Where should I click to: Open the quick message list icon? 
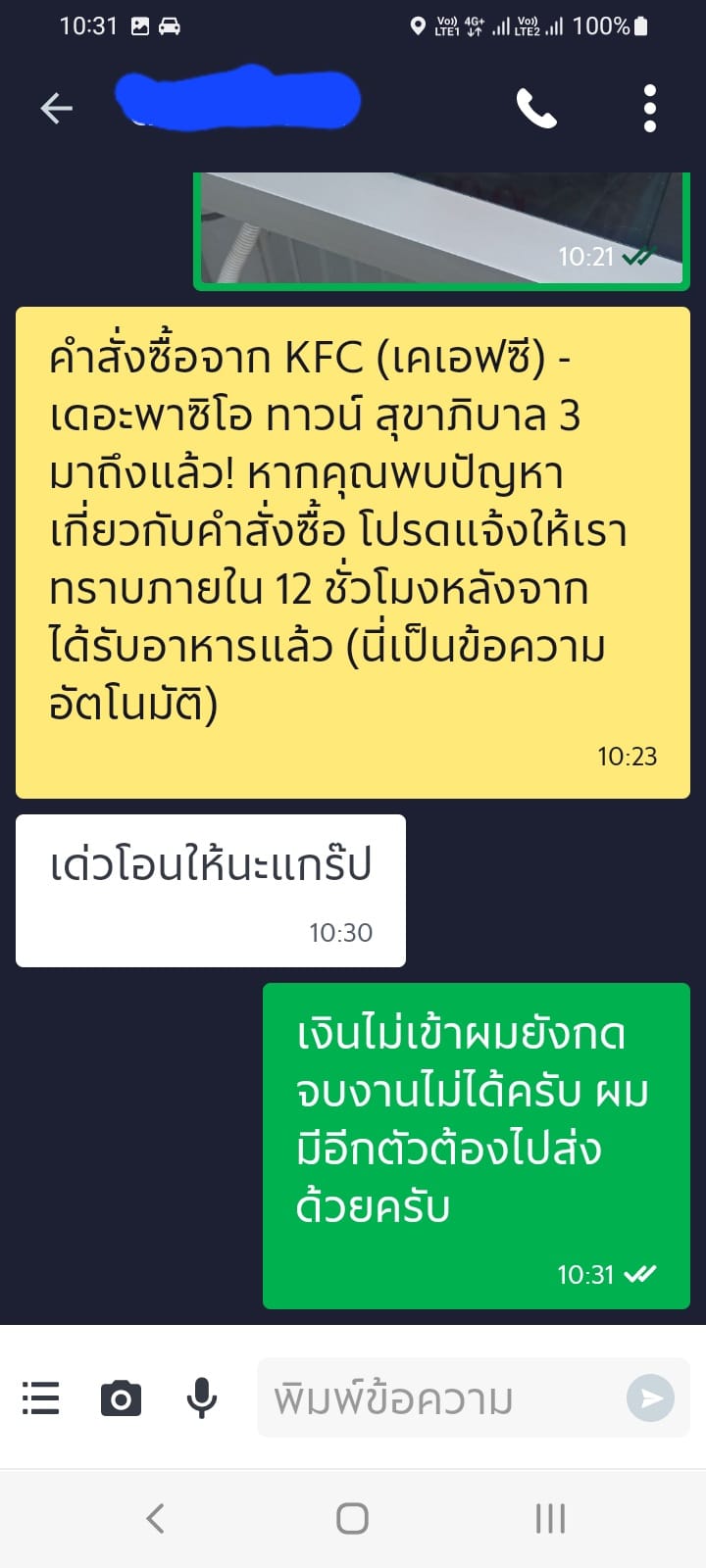[x=40, y=1397]
